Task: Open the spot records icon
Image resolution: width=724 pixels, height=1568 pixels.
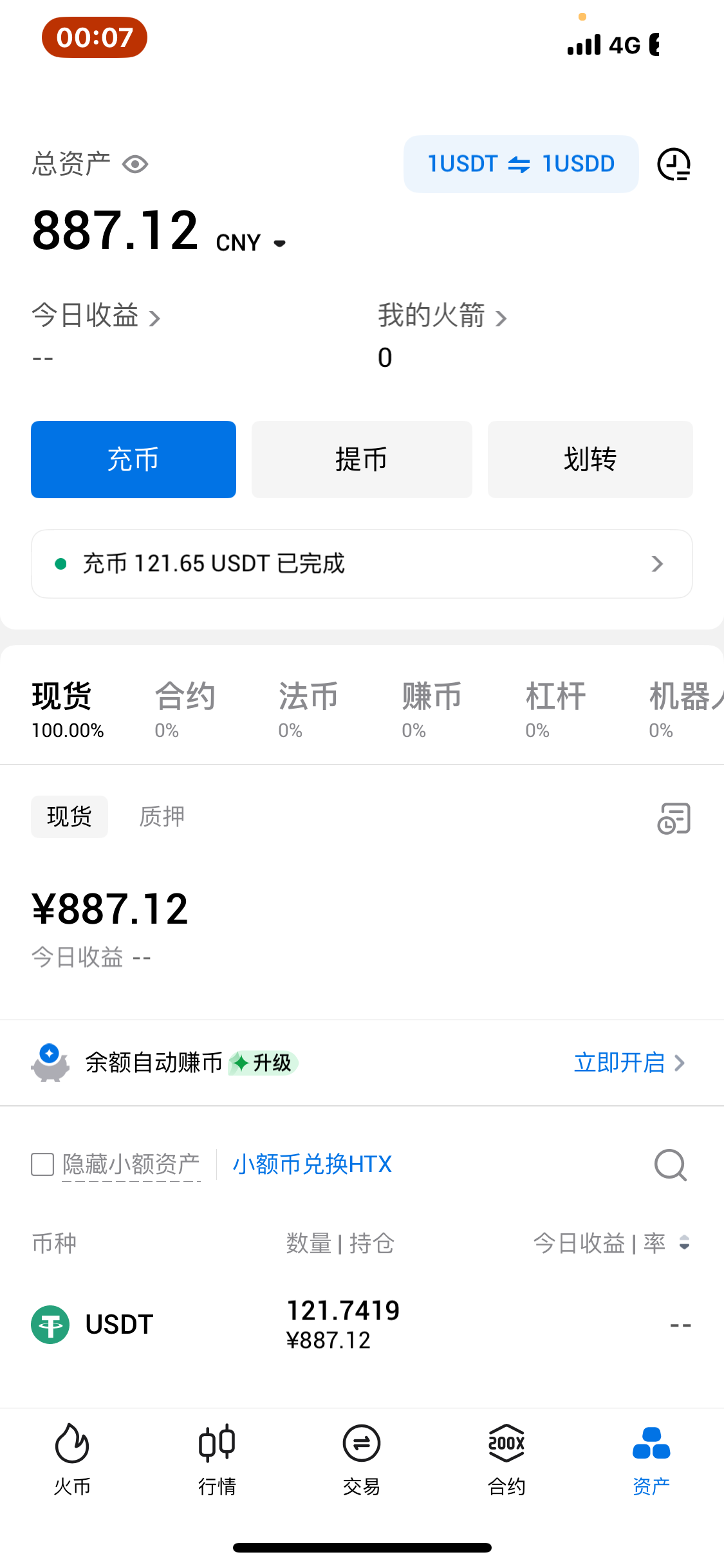Action: [674, 818]
